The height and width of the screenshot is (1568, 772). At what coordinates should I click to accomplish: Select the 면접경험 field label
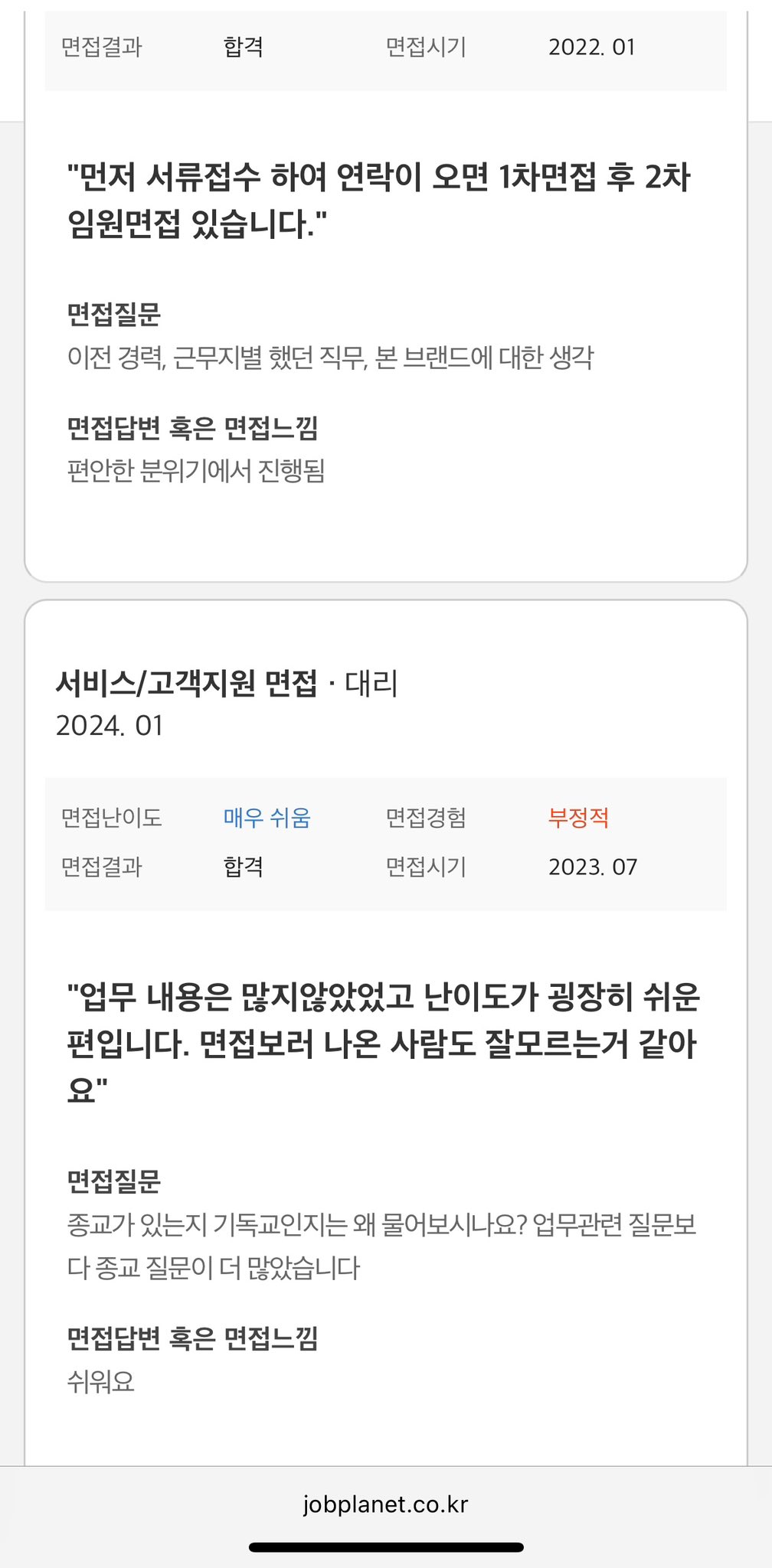427,818
